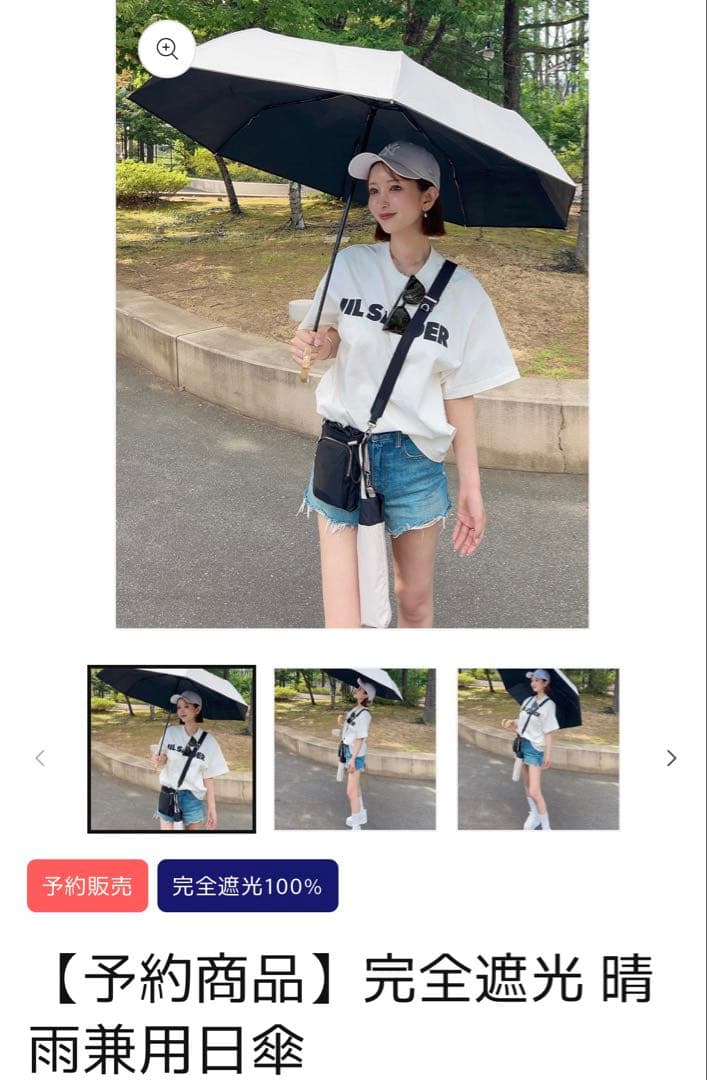This screenshot has width=707, height=1080.
Task: Zoom into the main product image
Action: [x=167, y=49]
